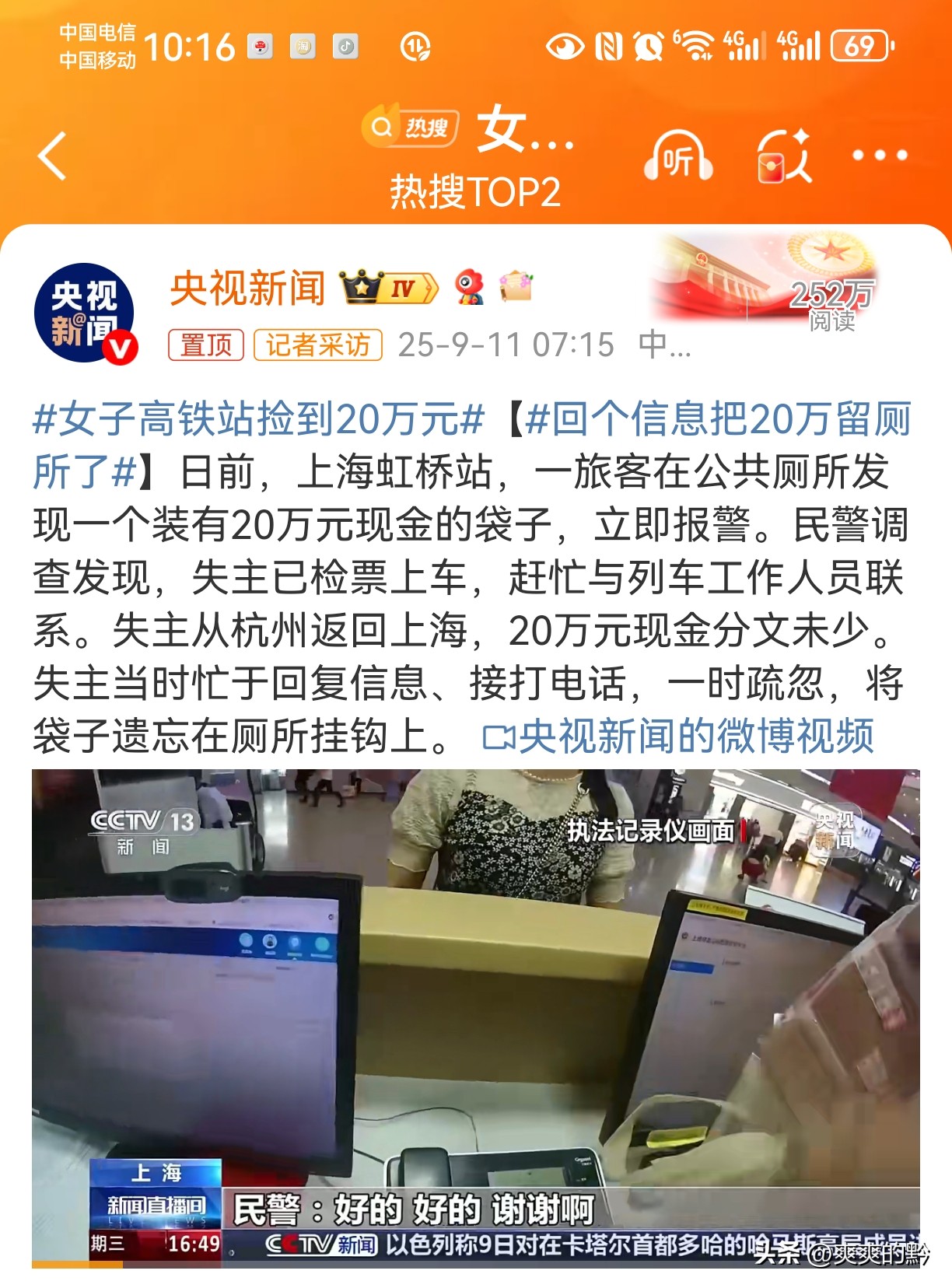This screenshot has width=952, height=1288.
Task: Open the red envelope search icon in the header
Action: click(784, 156)
